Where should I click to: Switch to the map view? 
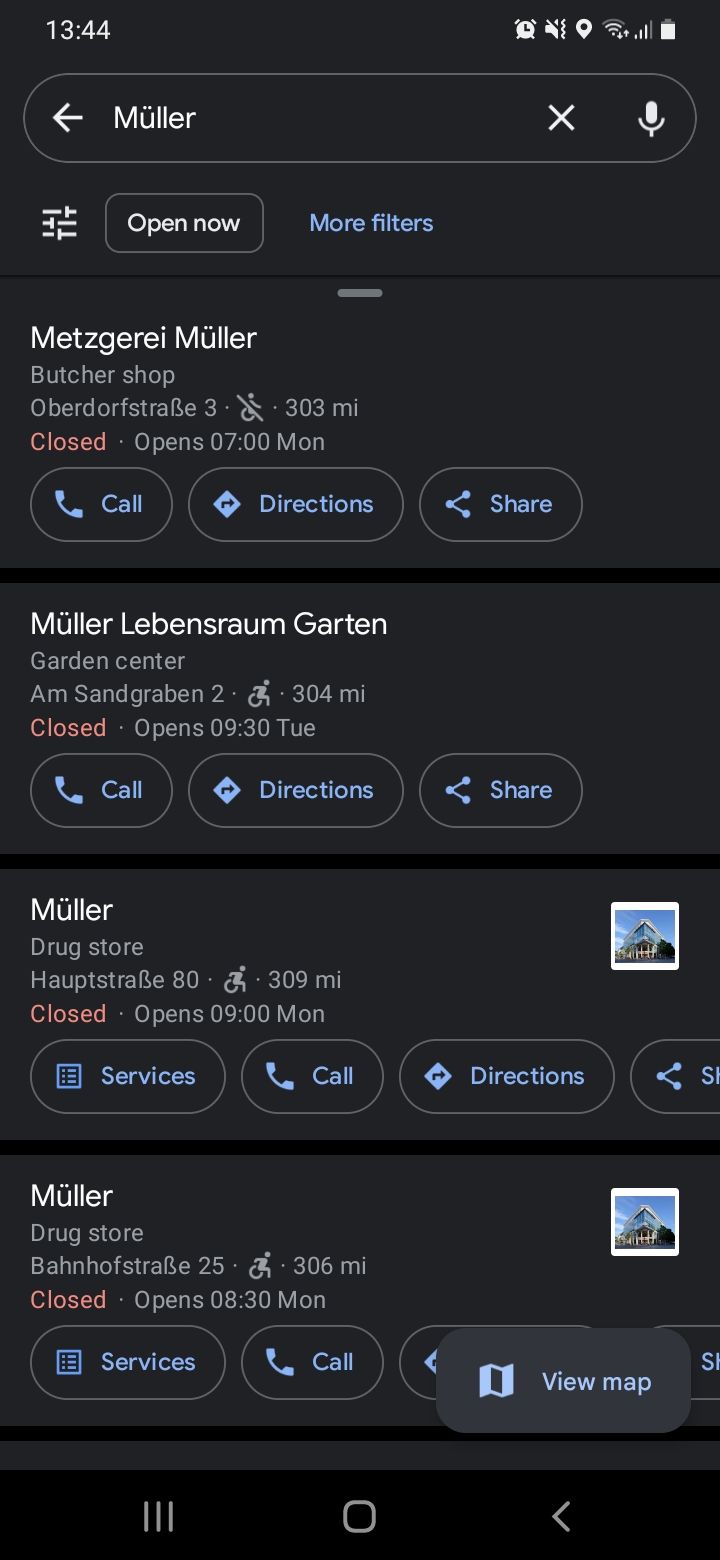pyautogui.click(x=564, y=1381)
